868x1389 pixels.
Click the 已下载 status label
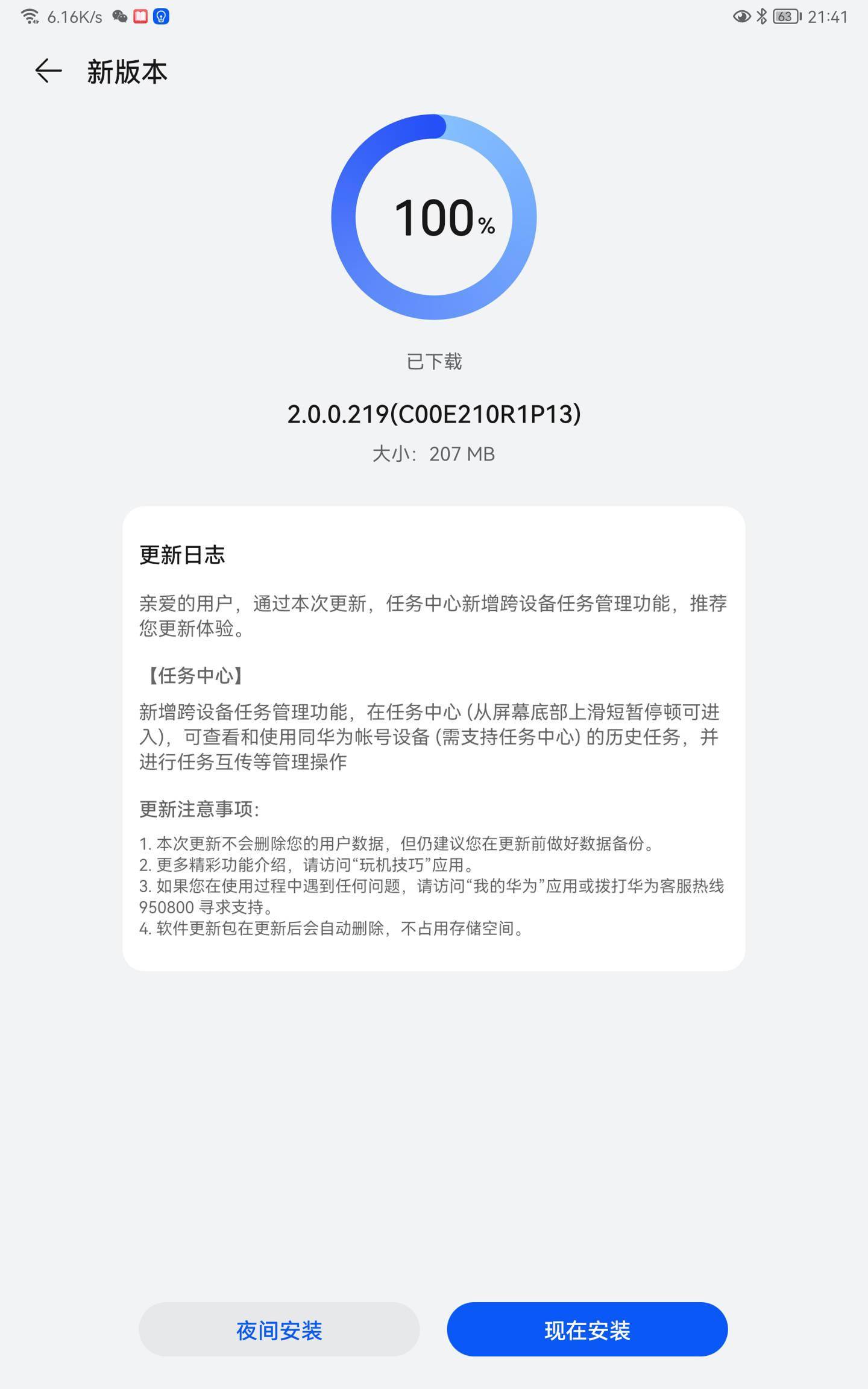pos(434,362)
